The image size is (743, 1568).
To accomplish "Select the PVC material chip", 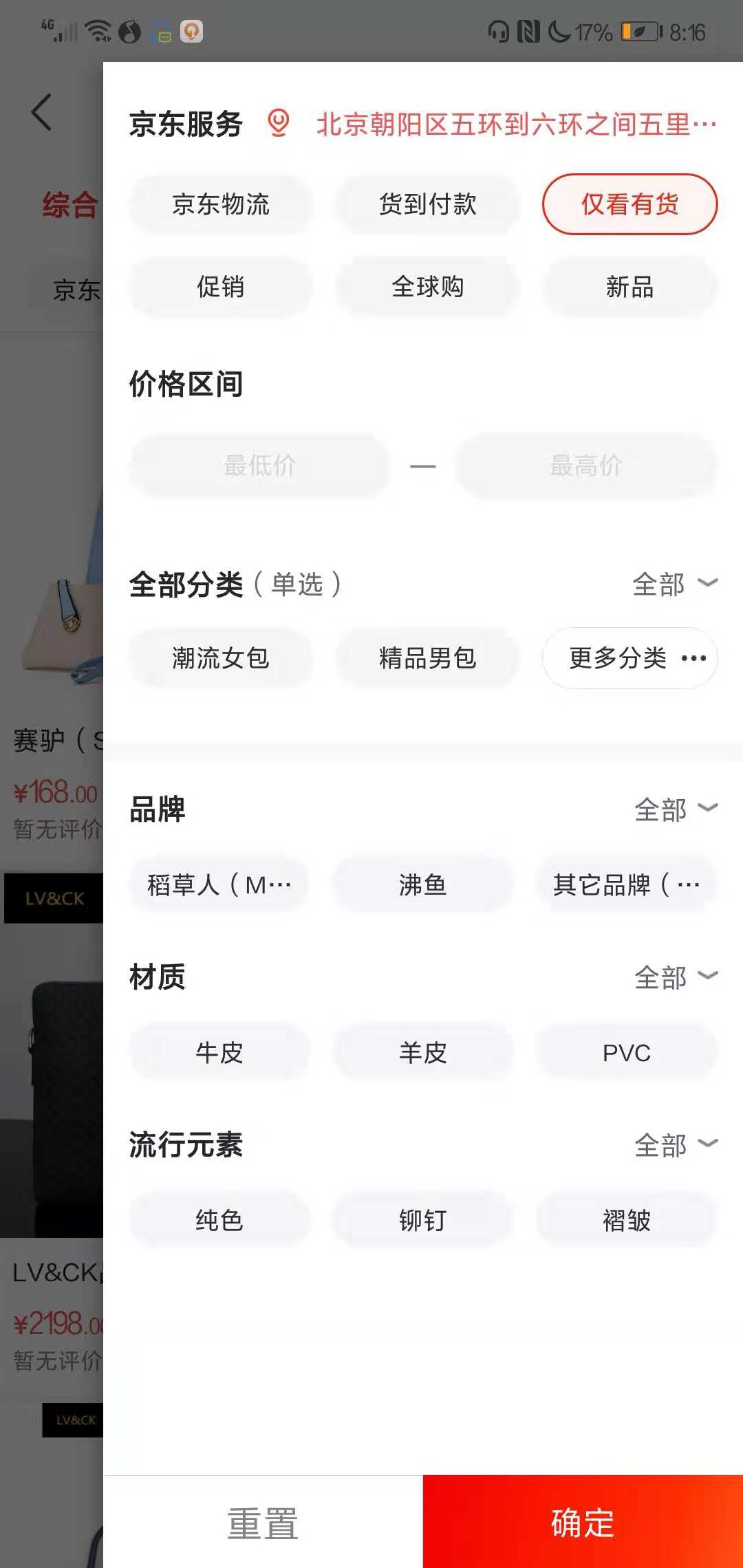I will click(x=627, y=1052).
